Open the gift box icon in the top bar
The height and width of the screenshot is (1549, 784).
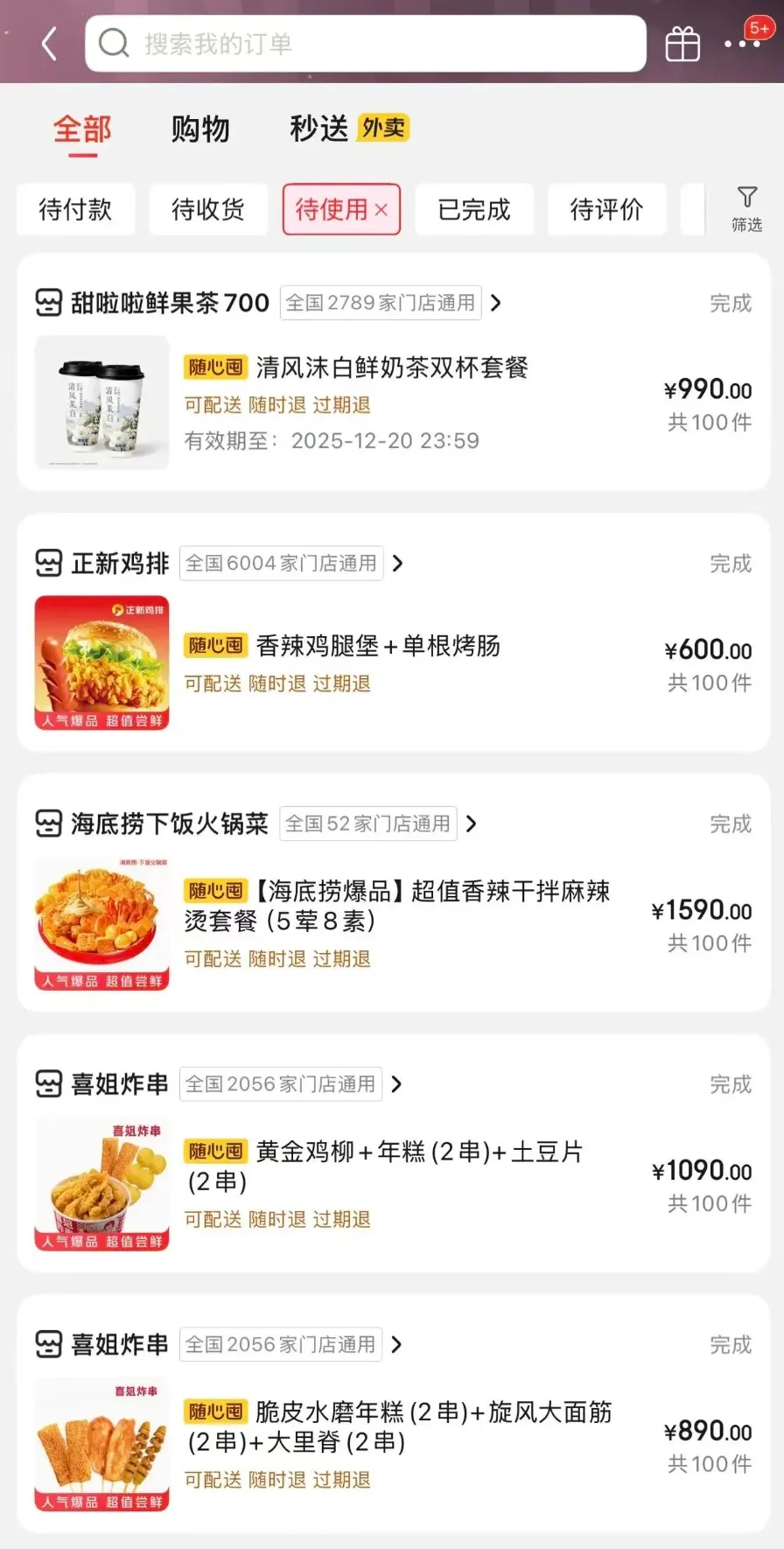682,43
